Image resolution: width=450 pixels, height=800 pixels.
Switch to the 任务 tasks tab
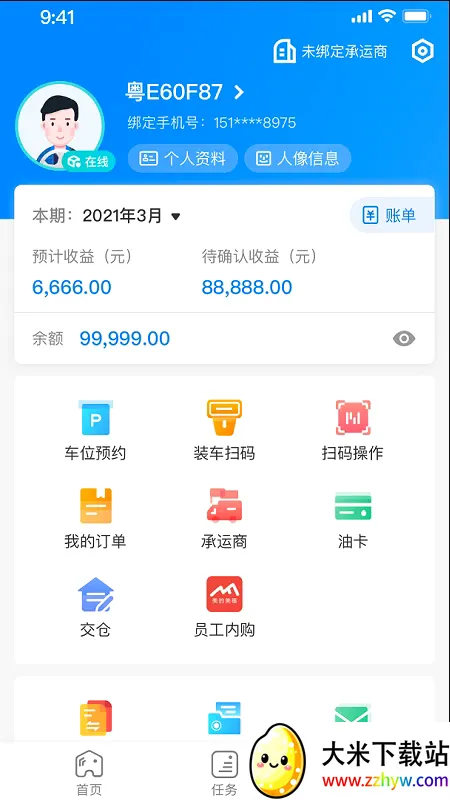click(224, 773)
